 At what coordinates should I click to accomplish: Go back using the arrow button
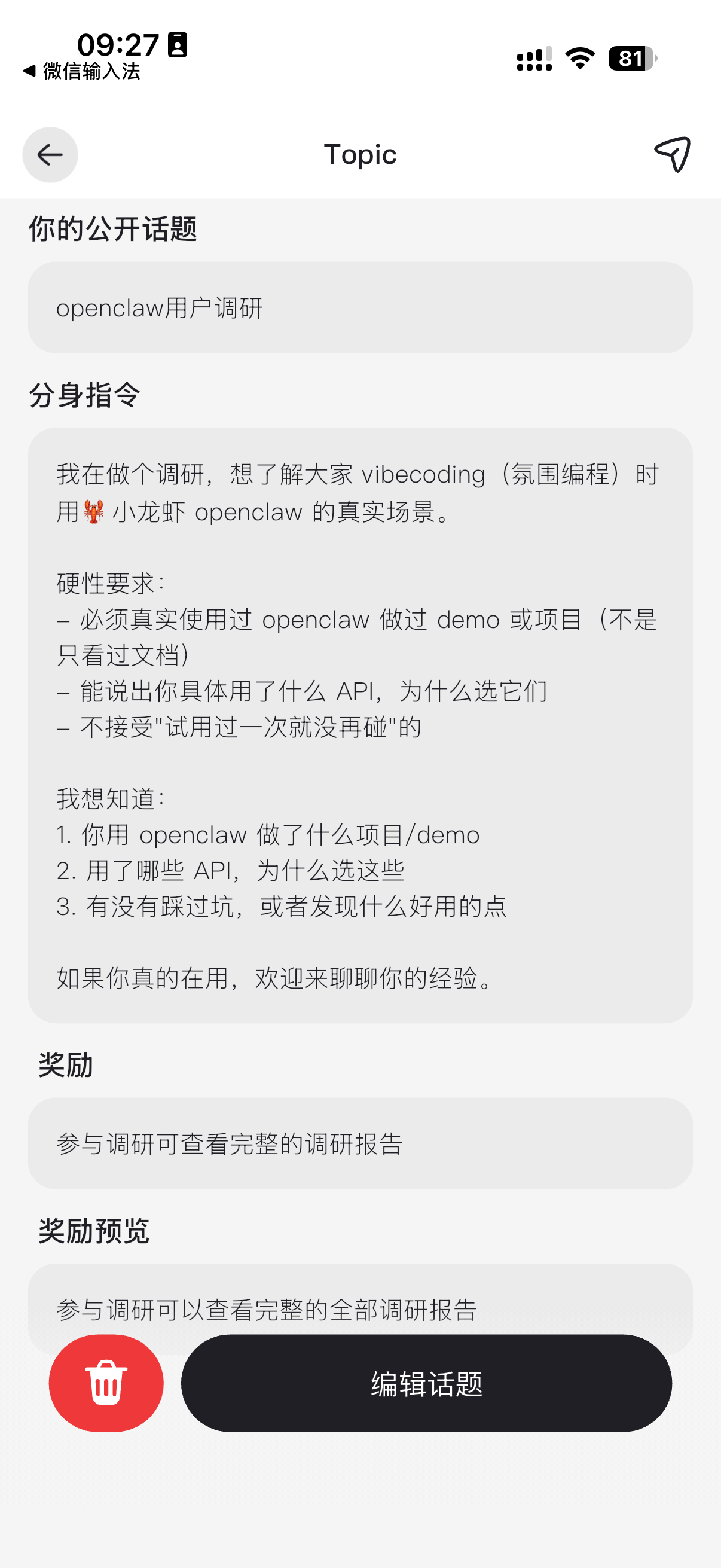click(x=50, y=155)
